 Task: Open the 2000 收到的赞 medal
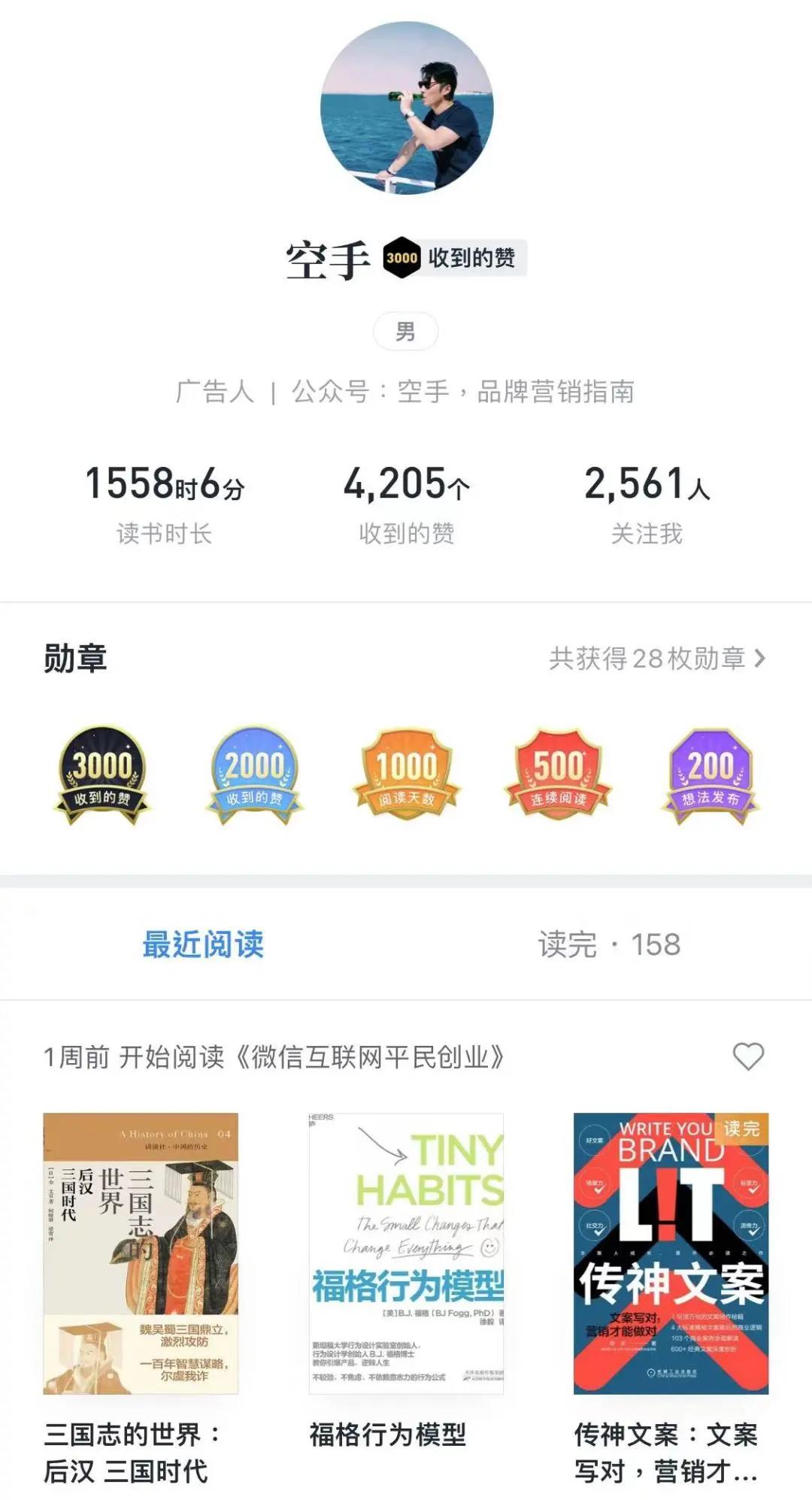tap(254, 775)
